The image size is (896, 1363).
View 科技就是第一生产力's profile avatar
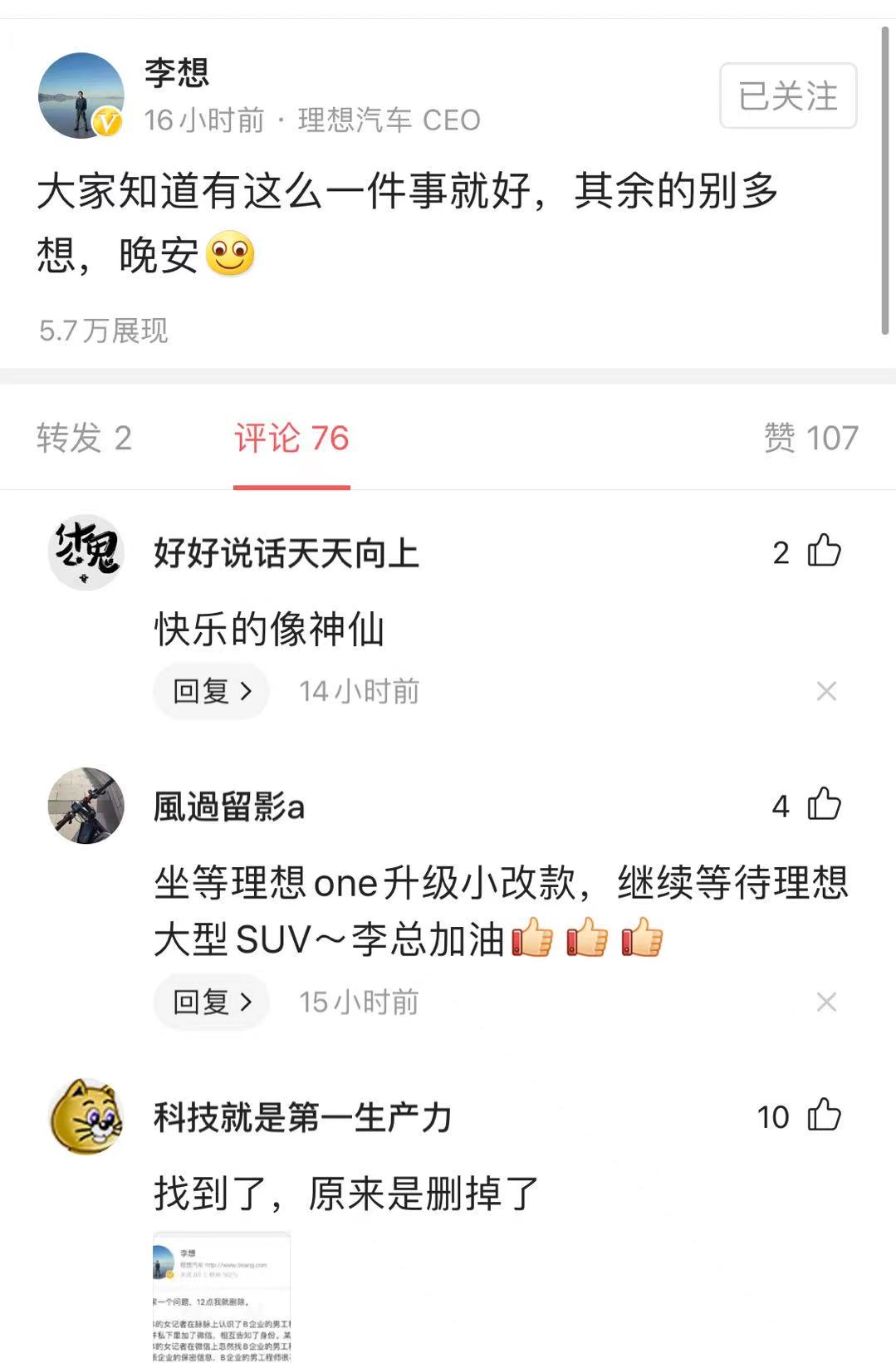coord(86,1116)
